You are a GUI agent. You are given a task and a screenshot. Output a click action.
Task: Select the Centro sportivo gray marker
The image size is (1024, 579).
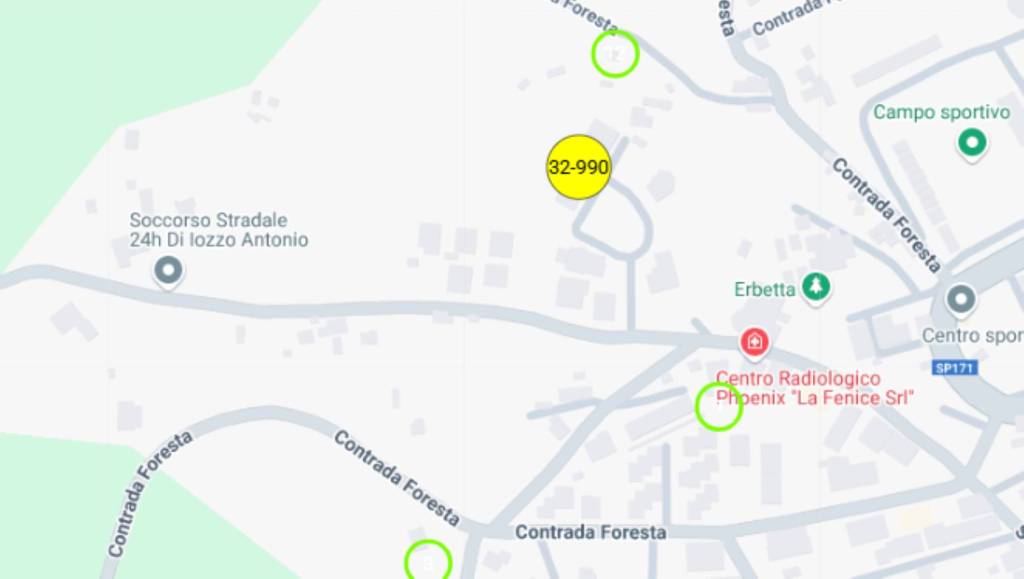(x=960, y=299)
